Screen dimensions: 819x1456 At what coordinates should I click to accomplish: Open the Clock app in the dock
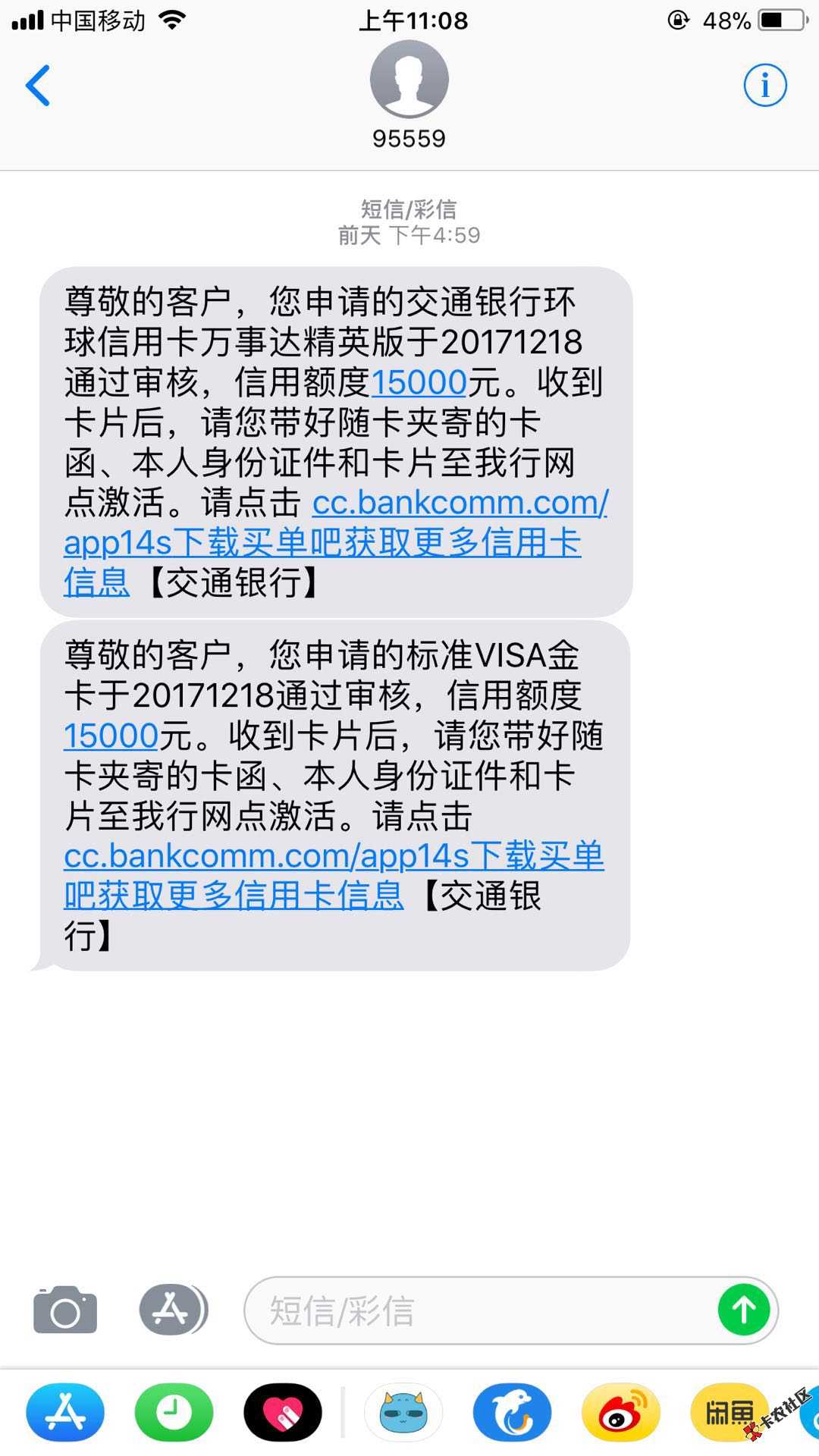pos(174,1413)
